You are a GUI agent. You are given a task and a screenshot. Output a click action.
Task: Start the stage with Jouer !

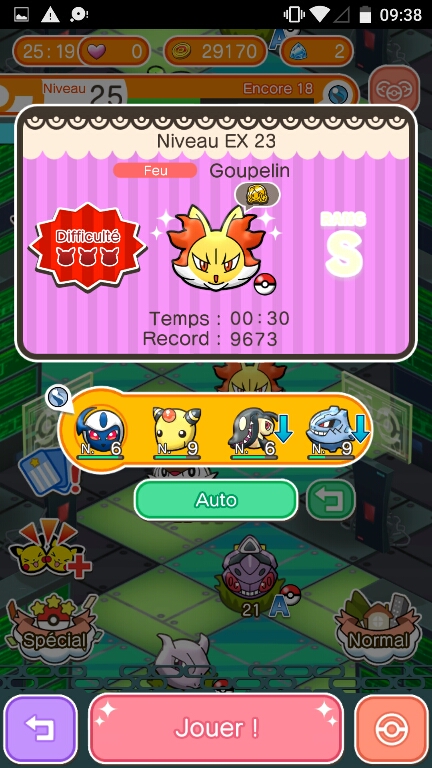click(216, 728)
